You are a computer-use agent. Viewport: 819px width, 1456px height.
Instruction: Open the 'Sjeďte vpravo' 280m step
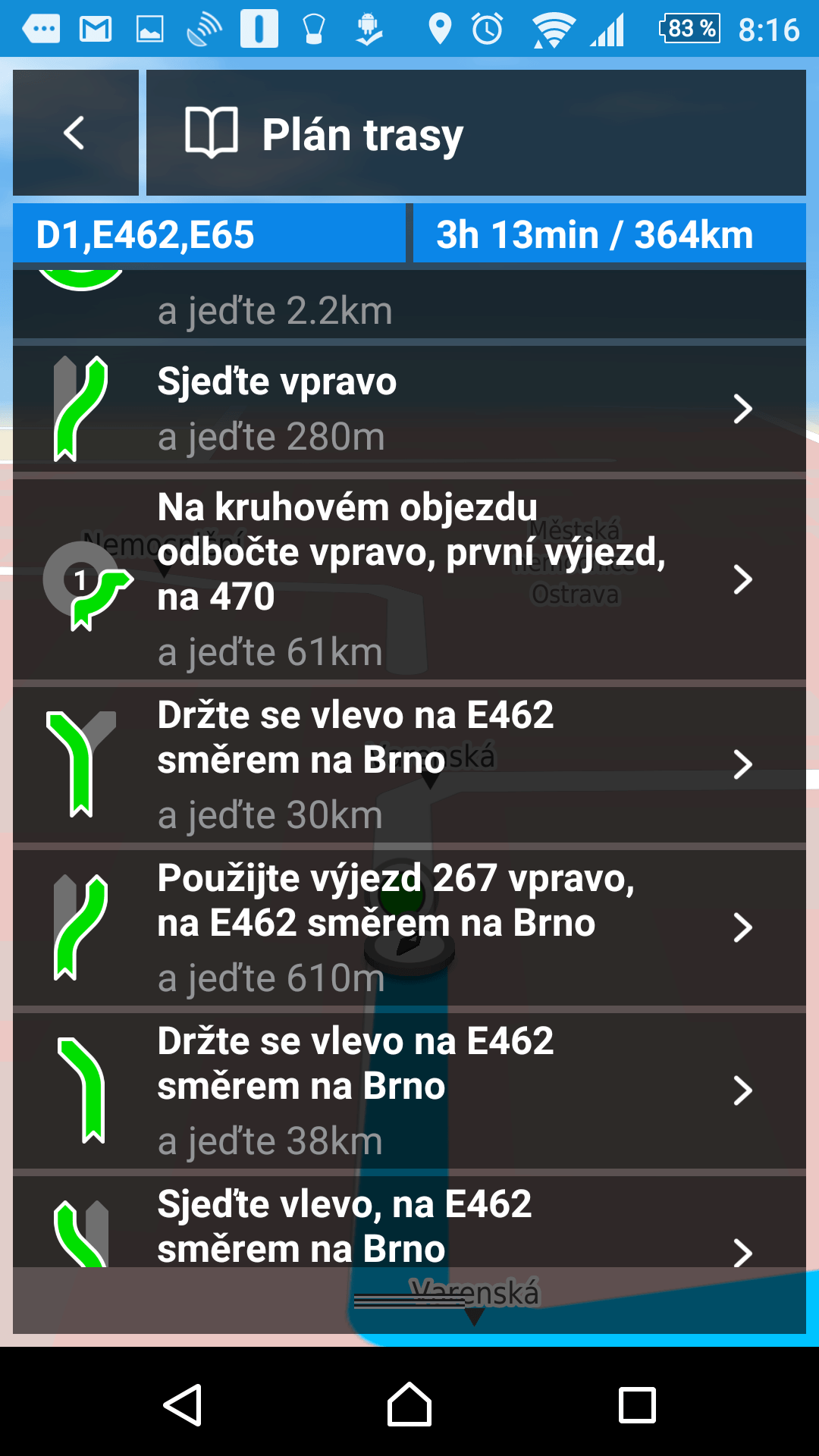pos(409,408)
